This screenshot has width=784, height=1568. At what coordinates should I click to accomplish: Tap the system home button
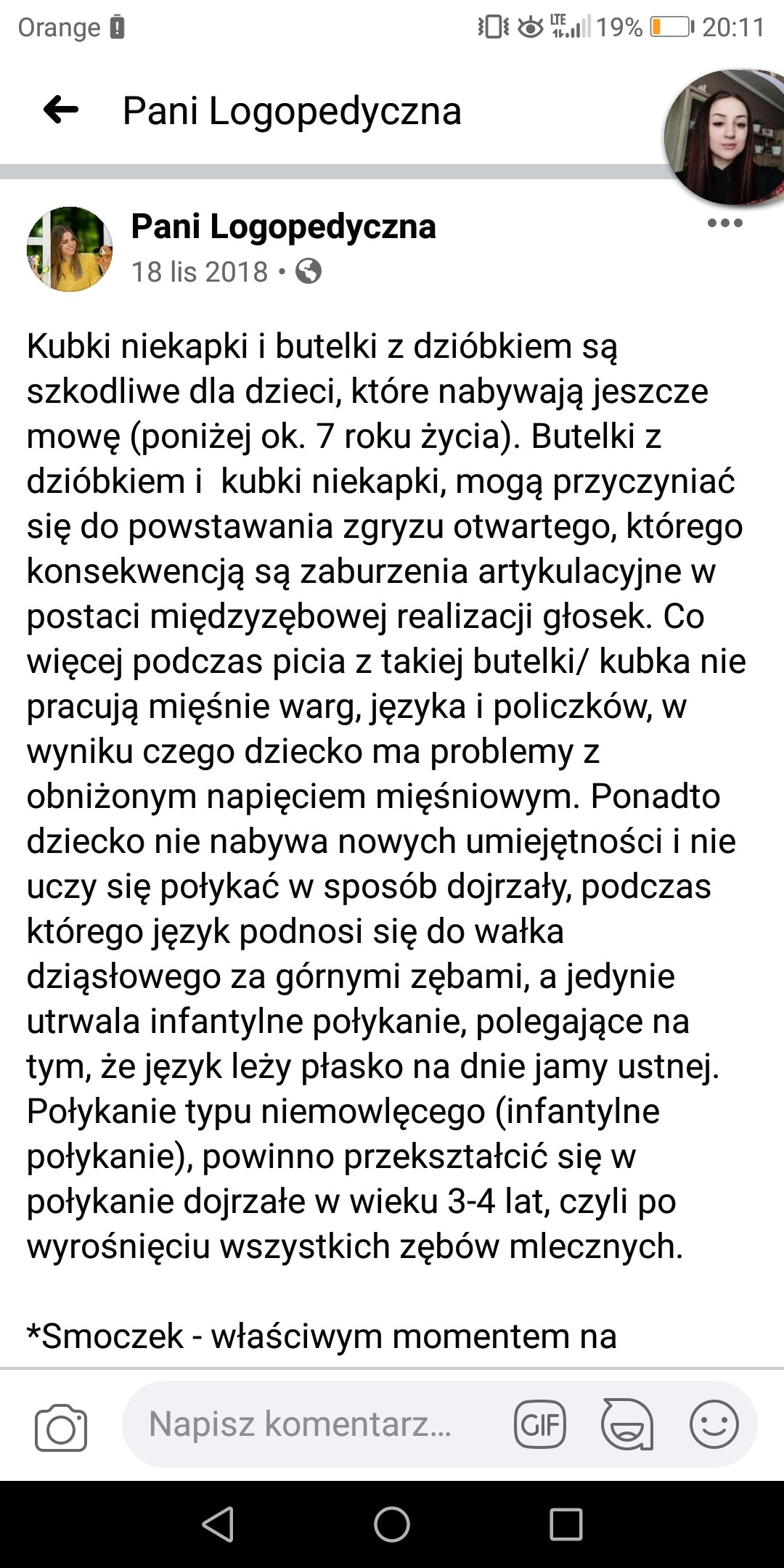pos(392,1524)
